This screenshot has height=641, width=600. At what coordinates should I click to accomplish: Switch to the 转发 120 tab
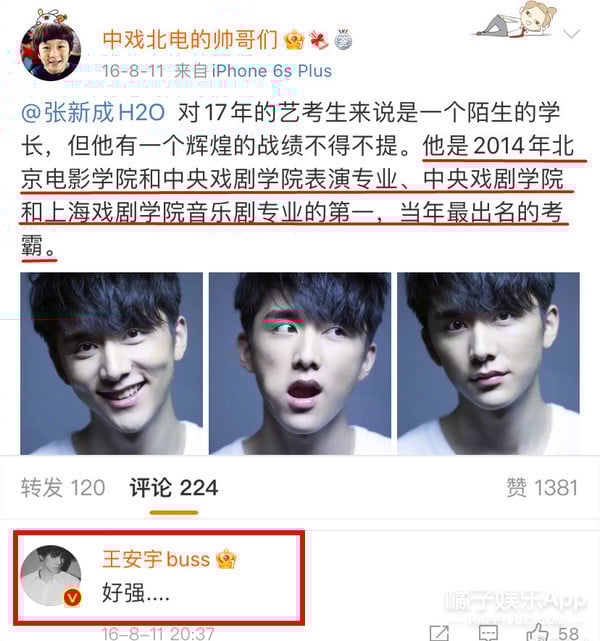(x=62, y=487)
